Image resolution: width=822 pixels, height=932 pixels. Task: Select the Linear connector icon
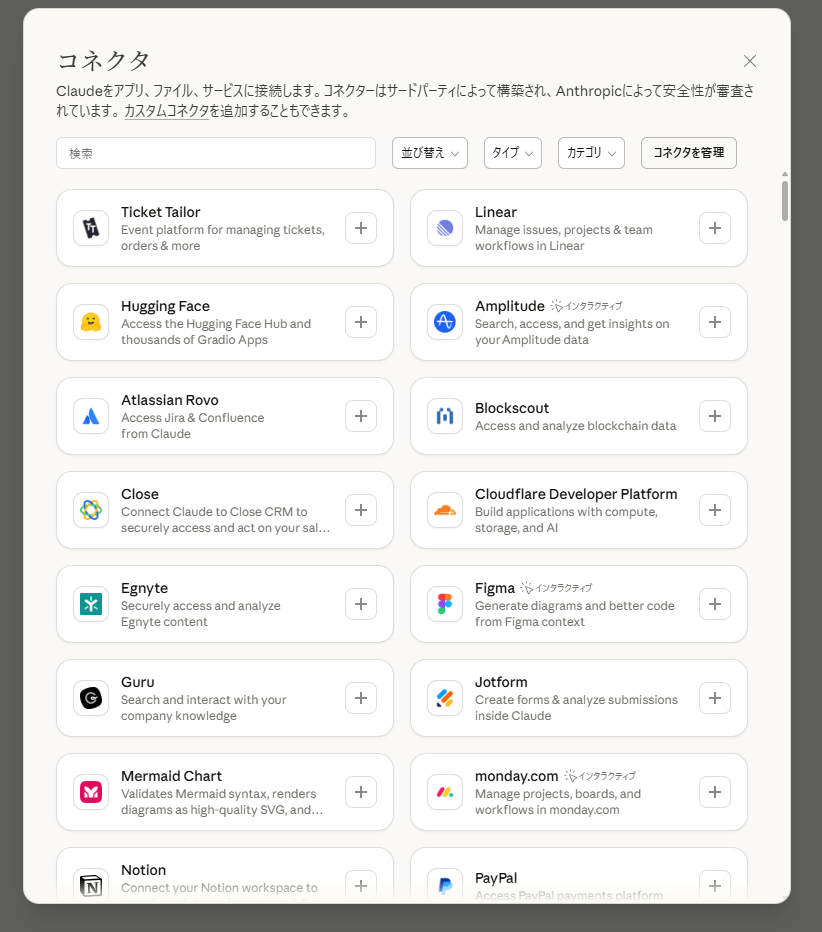444,228
